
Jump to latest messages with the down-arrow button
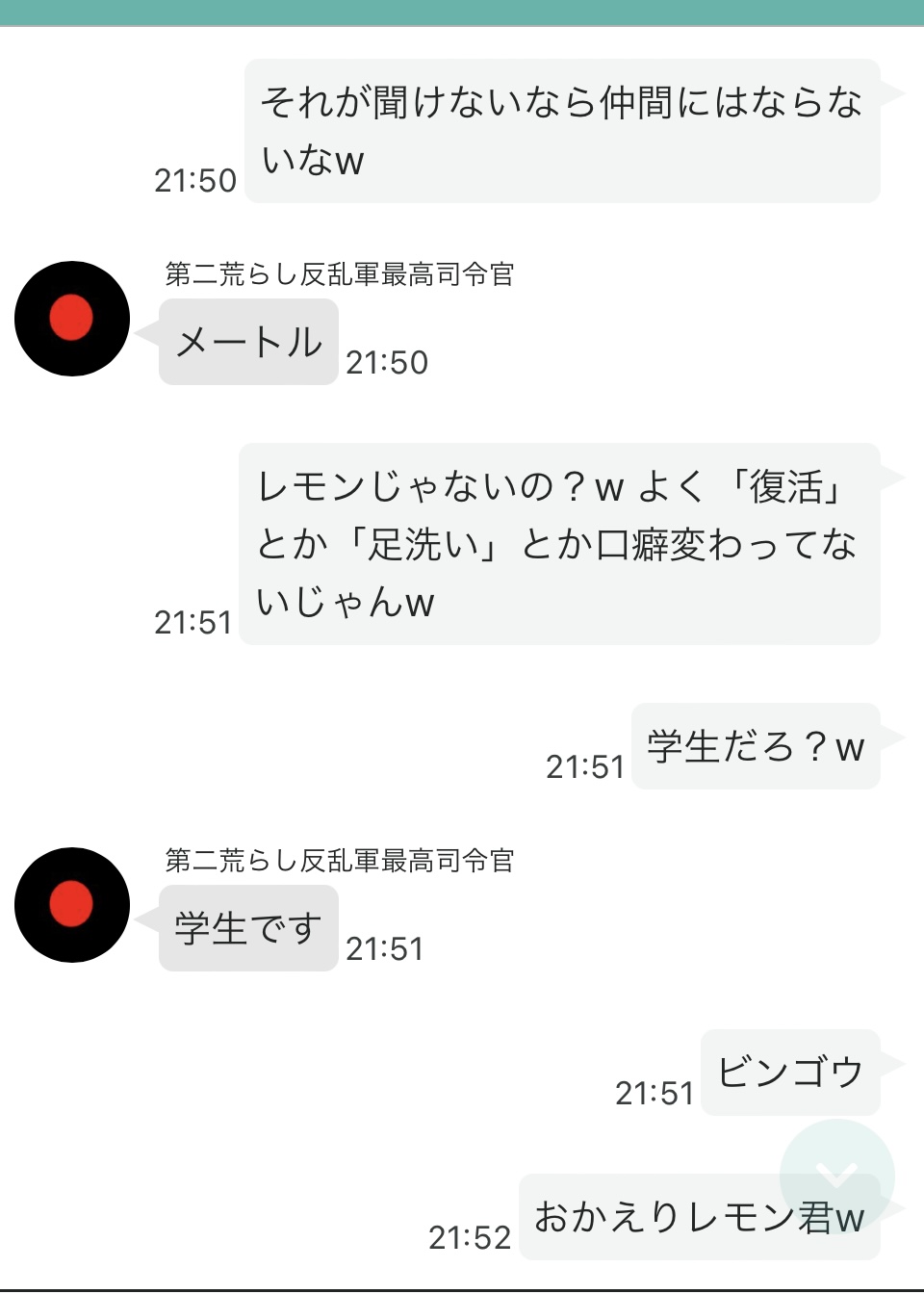[836, 1176]
